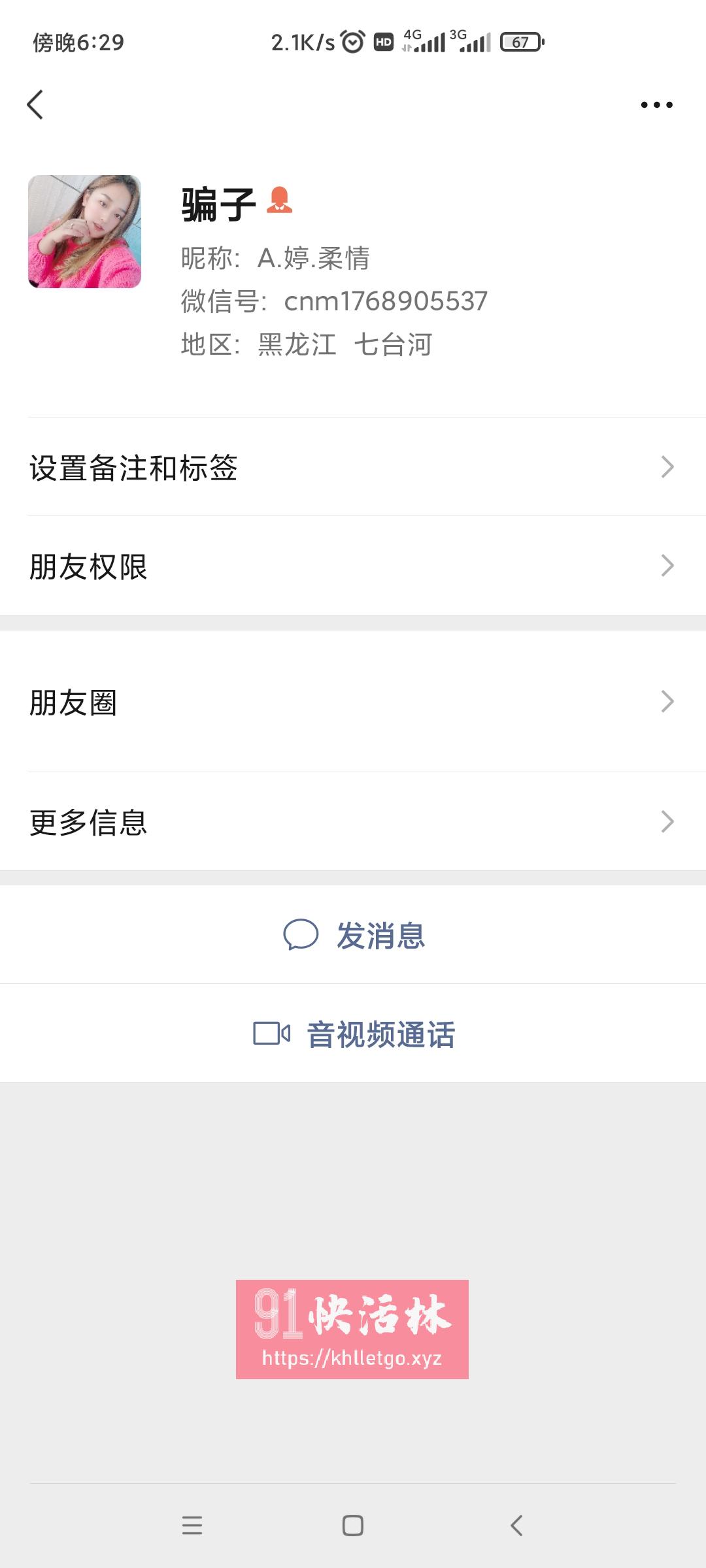The width and height of the screenshot is (706, 1568).
Task: Tap the contact's profile photo thumbnail
Action: pos(86,233)
